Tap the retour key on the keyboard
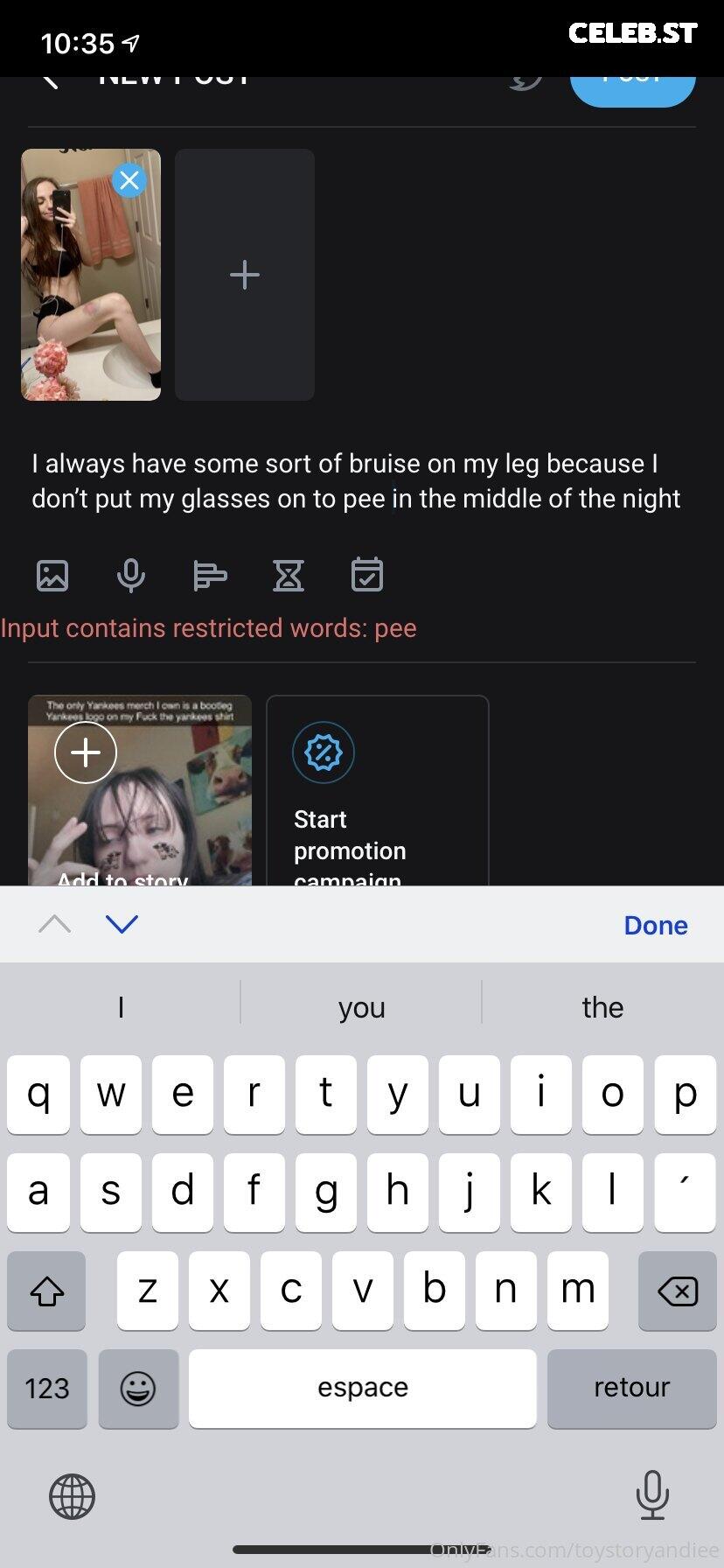Screen dimensions: 724x1568 tap(631, 1388)
